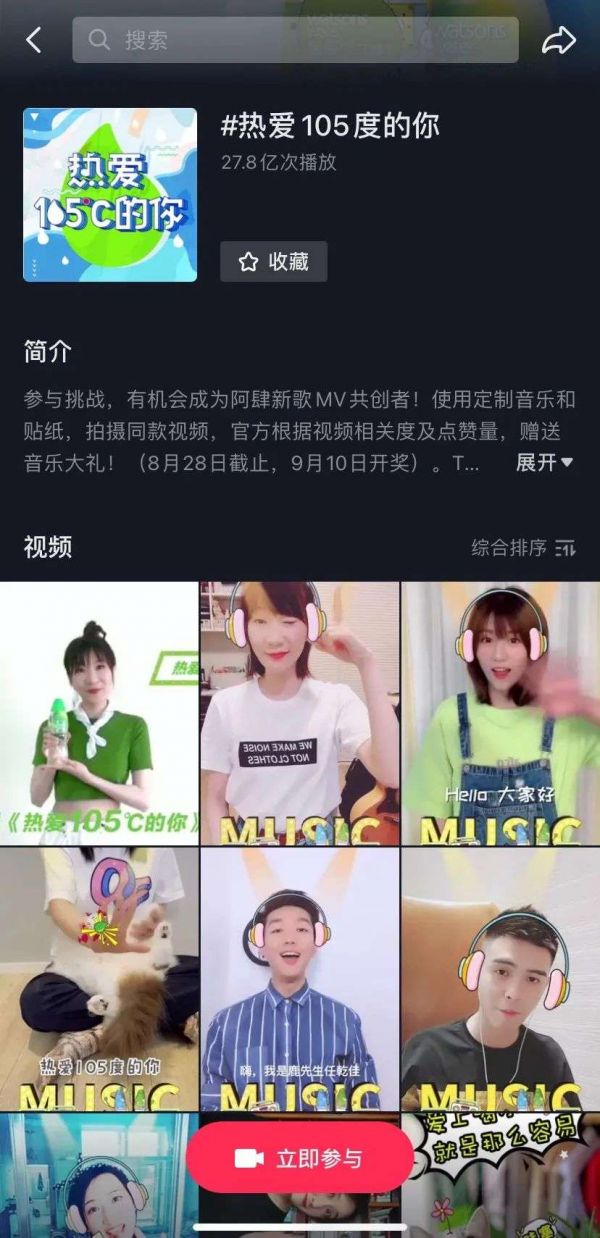Tap 收藏 to favorite the challenge
This screenshot has height=1238, width=600.
273,262
